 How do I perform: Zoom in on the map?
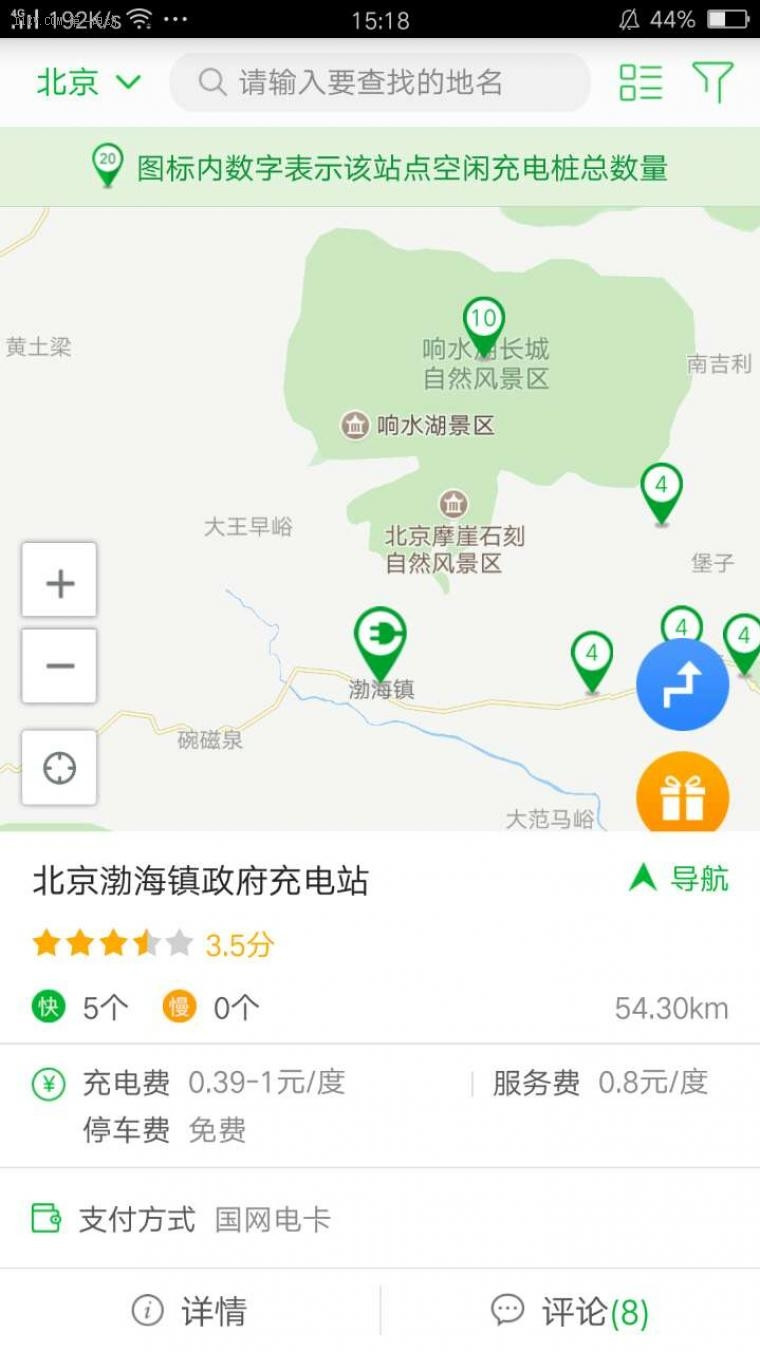[x=60, y=581]
